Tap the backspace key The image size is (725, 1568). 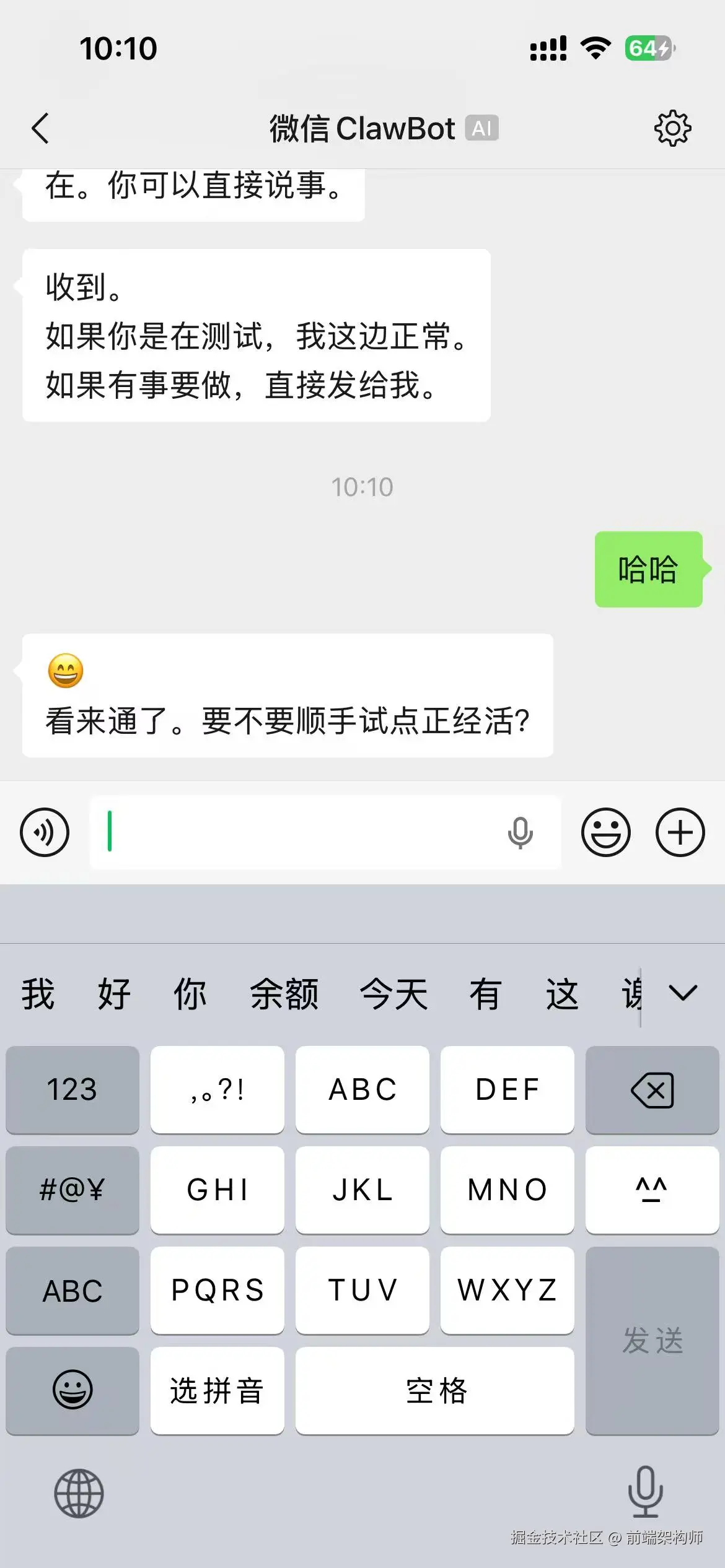pos(652,1089)
